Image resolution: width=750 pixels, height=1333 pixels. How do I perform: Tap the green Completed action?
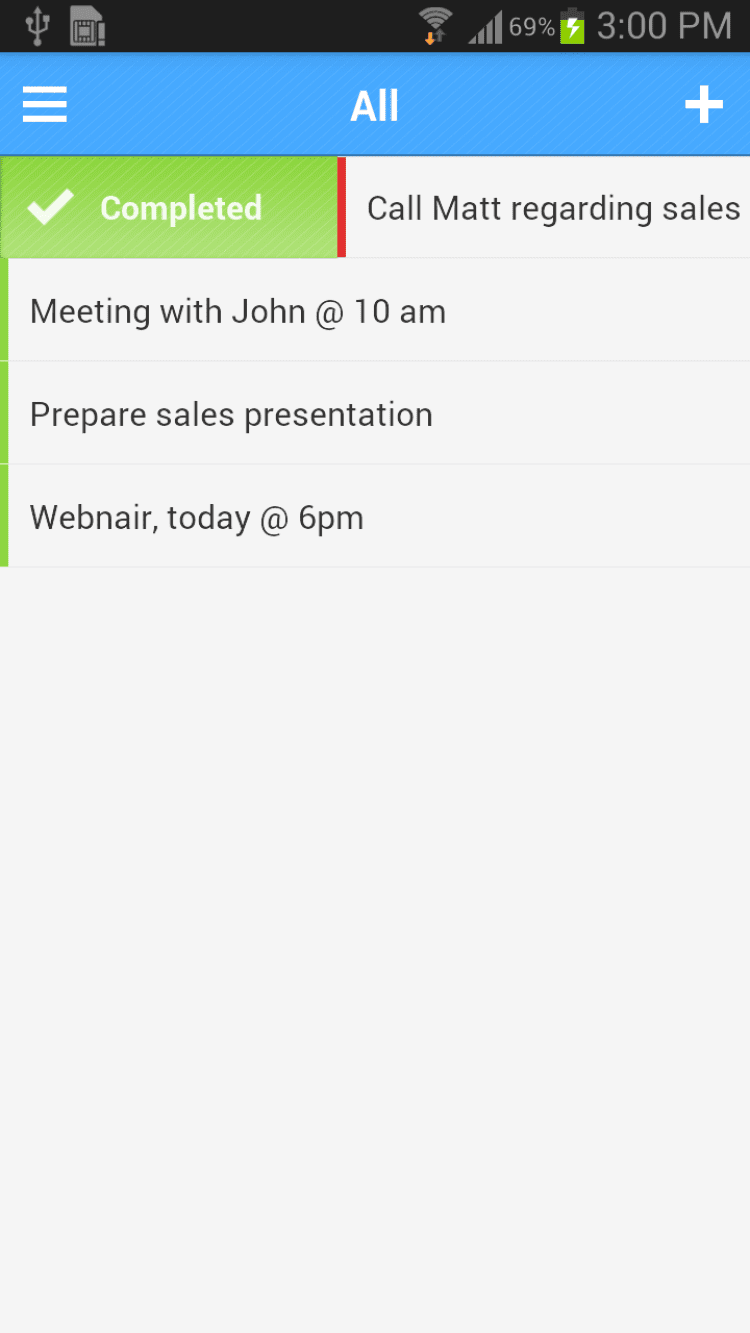170,208
